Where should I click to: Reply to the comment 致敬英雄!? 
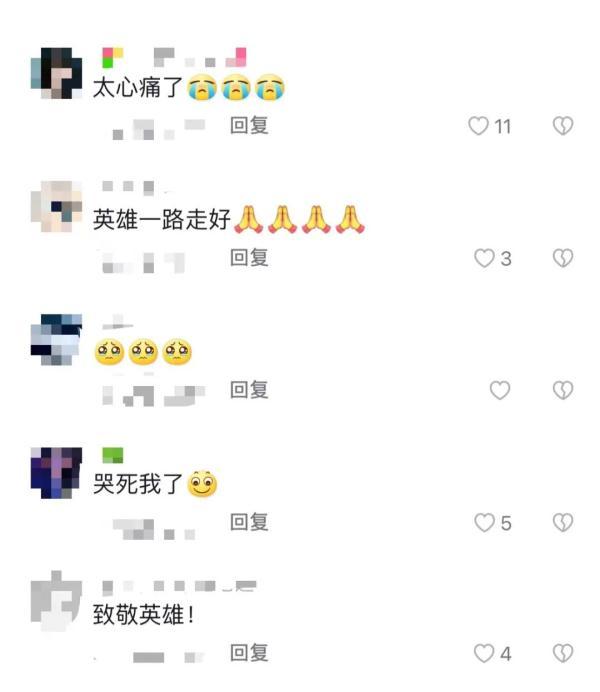(x=249, y=652)
